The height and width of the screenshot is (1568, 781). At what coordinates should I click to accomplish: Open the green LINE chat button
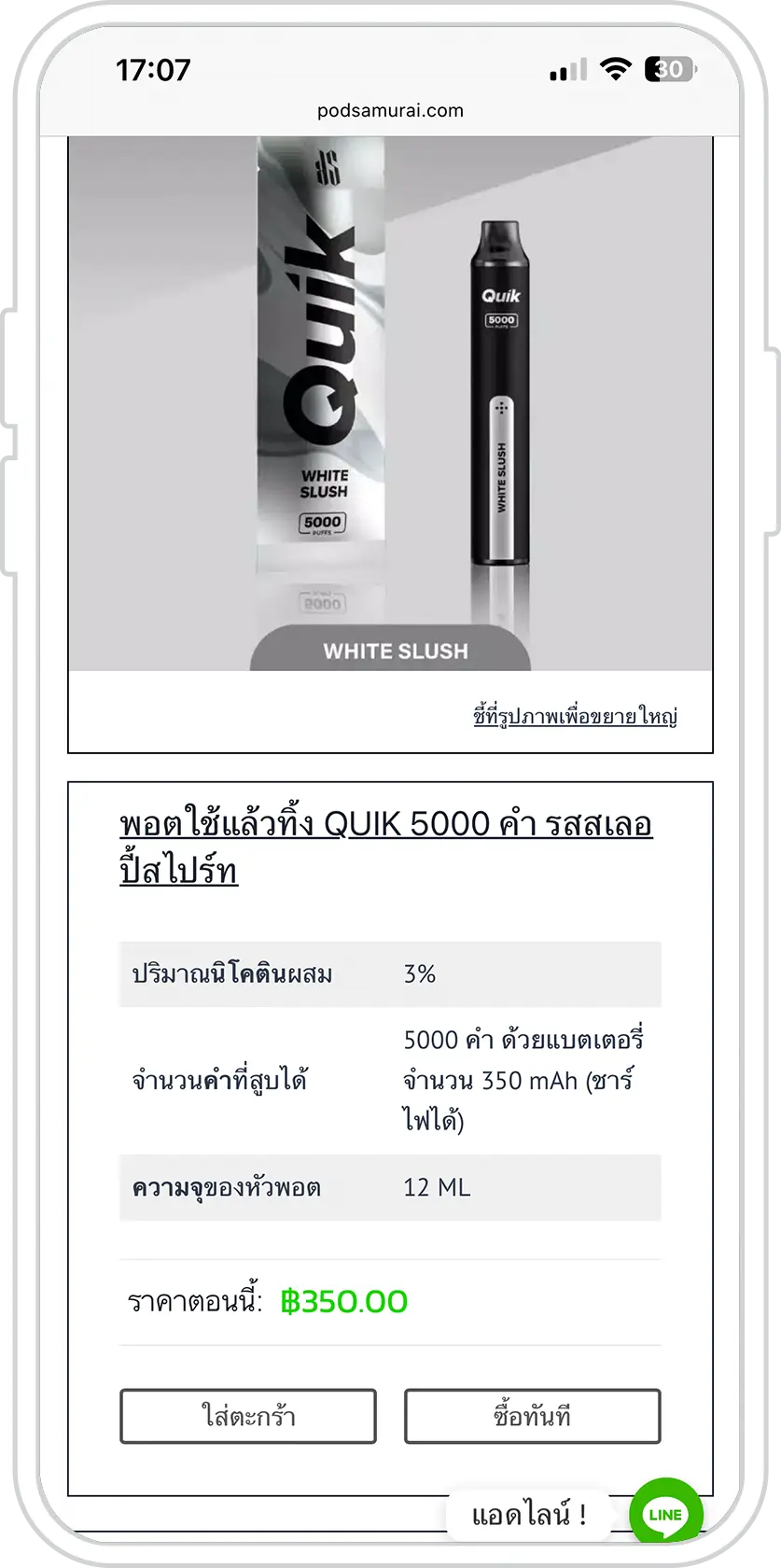pyautogui.click(x=664, y=1514)
